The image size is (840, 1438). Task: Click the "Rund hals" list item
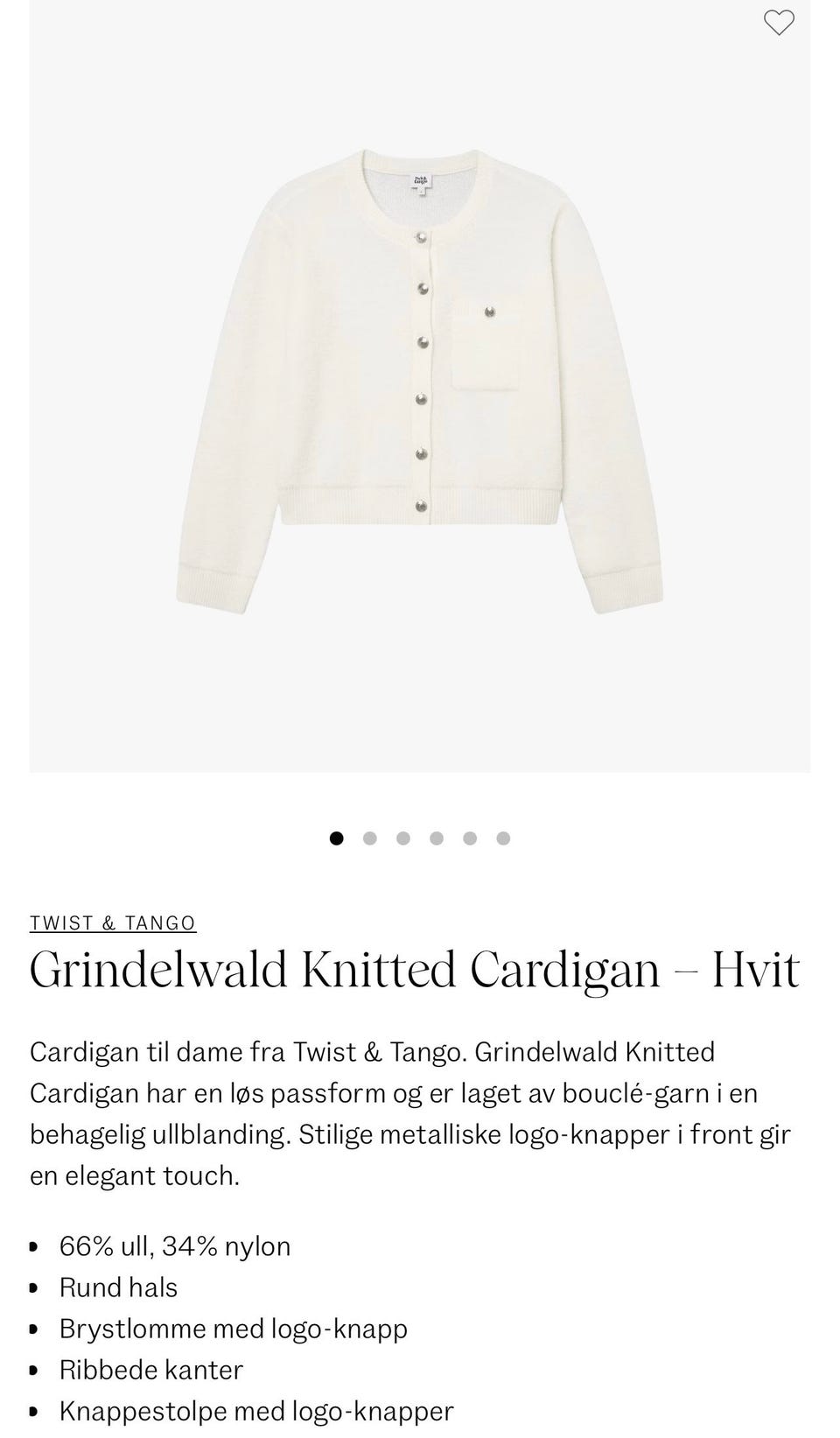(x=118, y=1287)
